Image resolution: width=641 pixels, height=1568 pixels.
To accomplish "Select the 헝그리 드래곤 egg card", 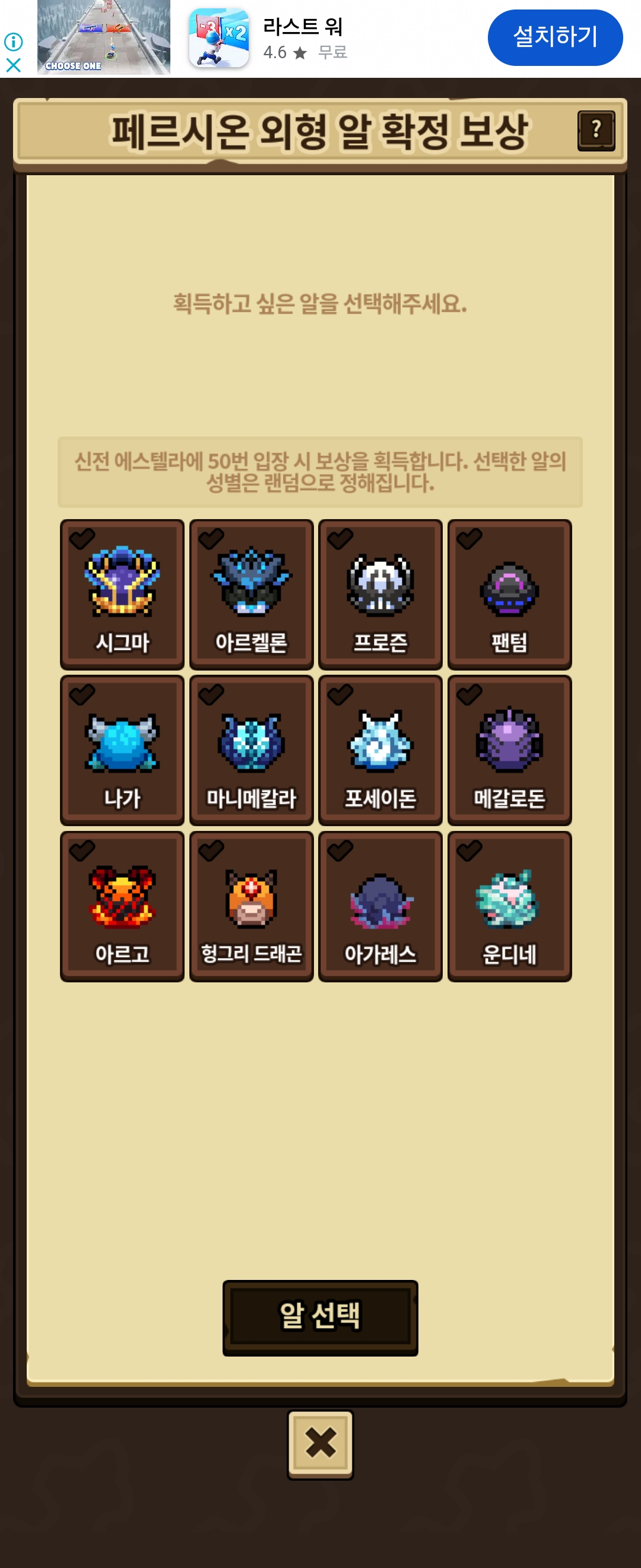I will coord(251,906).
